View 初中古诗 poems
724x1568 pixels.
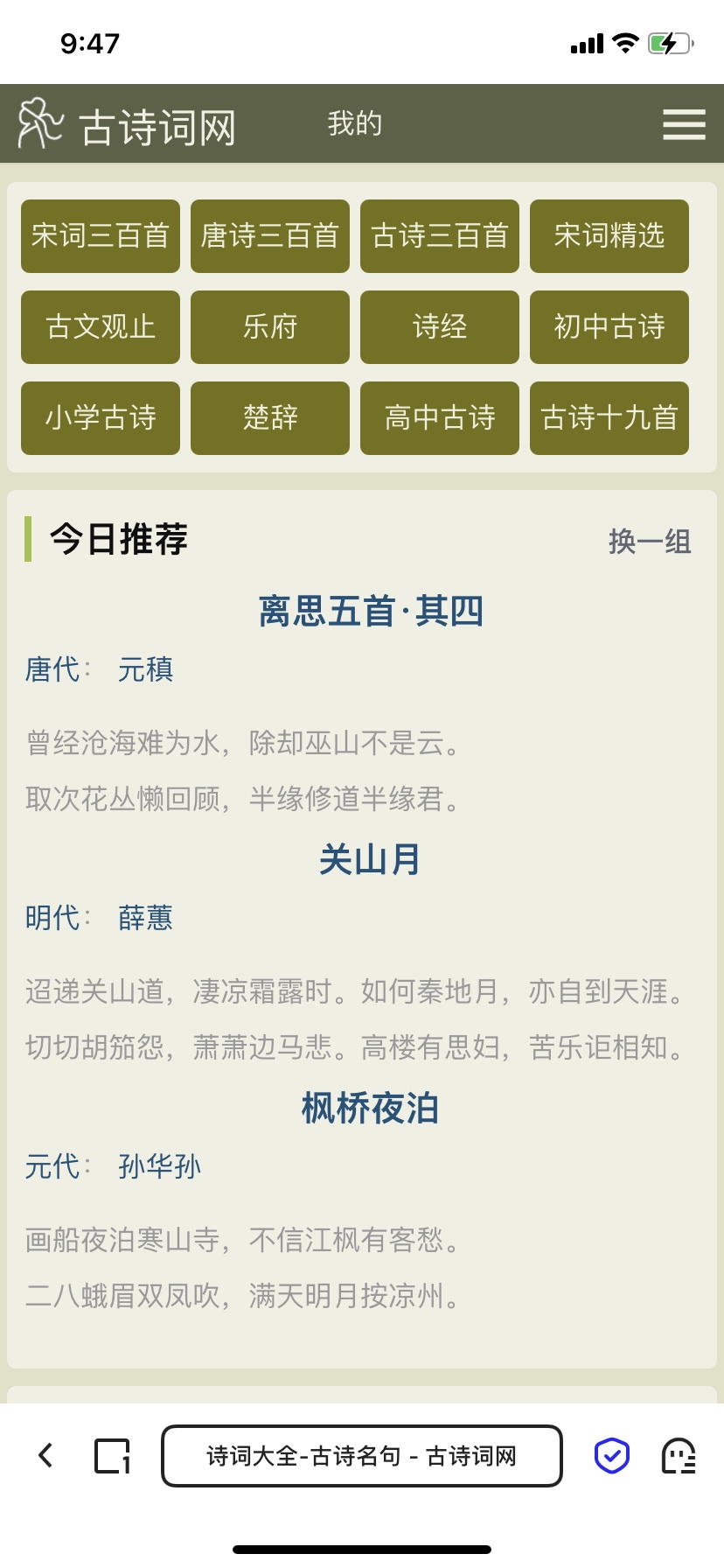tap(609, 327)
